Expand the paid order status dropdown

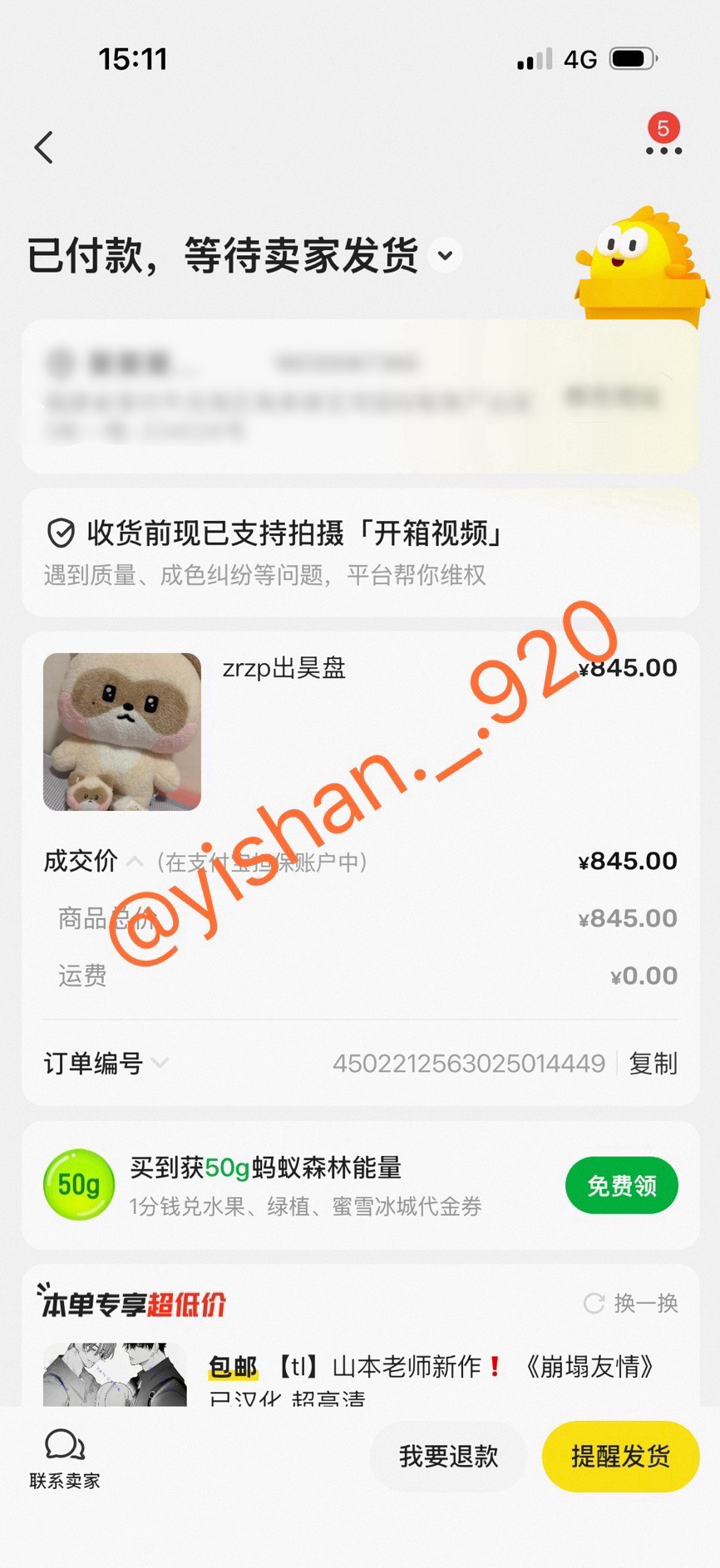(x=446, y=255)
